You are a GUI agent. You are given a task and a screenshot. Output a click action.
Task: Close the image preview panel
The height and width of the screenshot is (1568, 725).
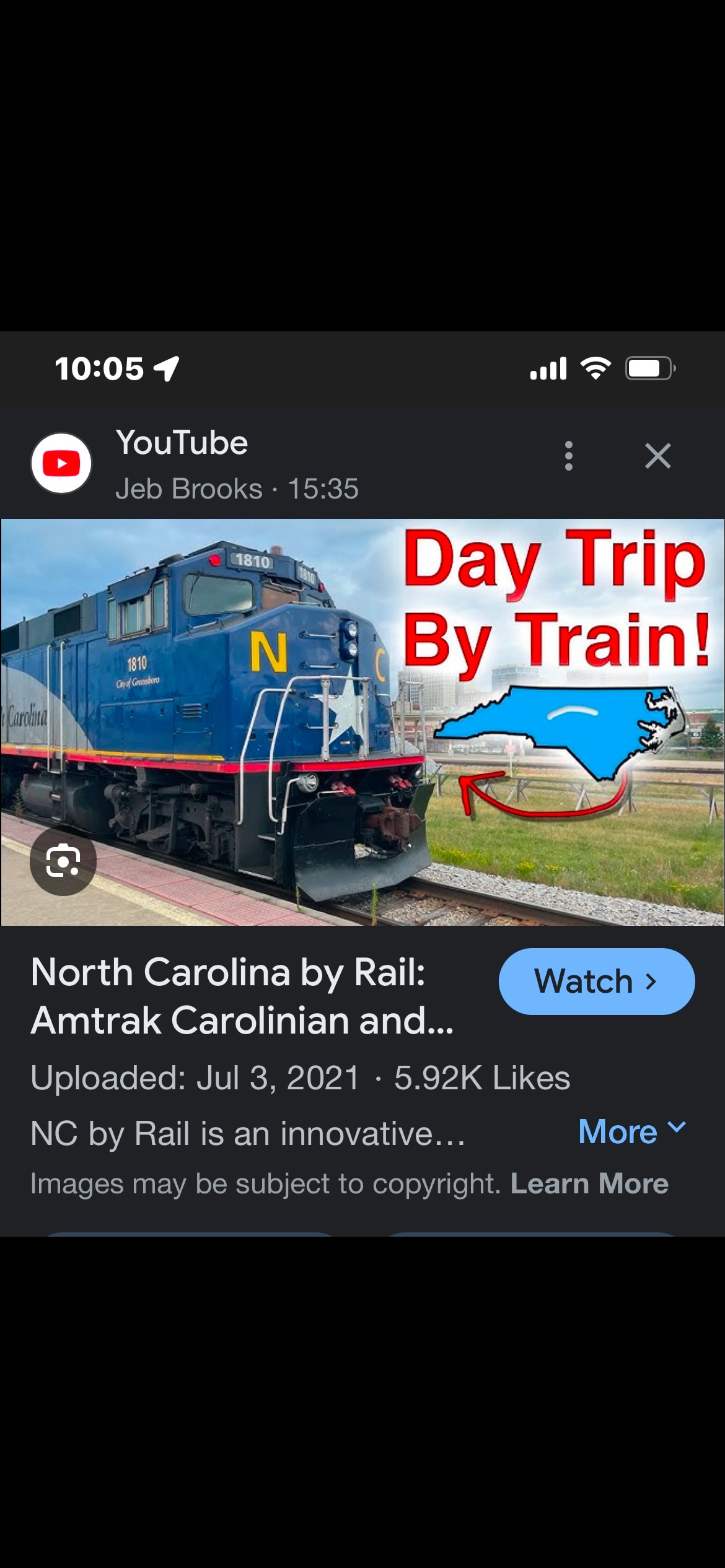(657, 456)
